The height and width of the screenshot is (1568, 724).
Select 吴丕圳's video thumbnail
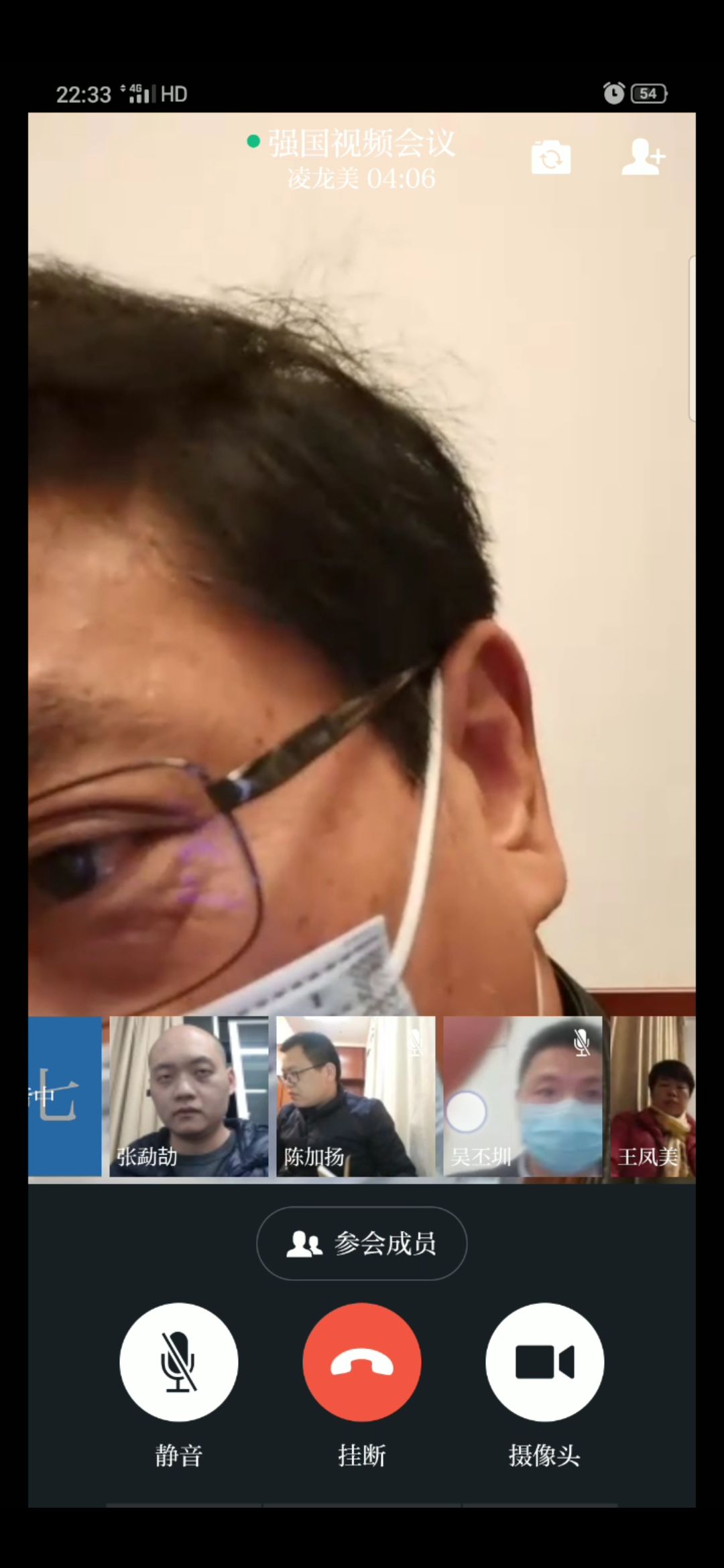[522, 1096]
